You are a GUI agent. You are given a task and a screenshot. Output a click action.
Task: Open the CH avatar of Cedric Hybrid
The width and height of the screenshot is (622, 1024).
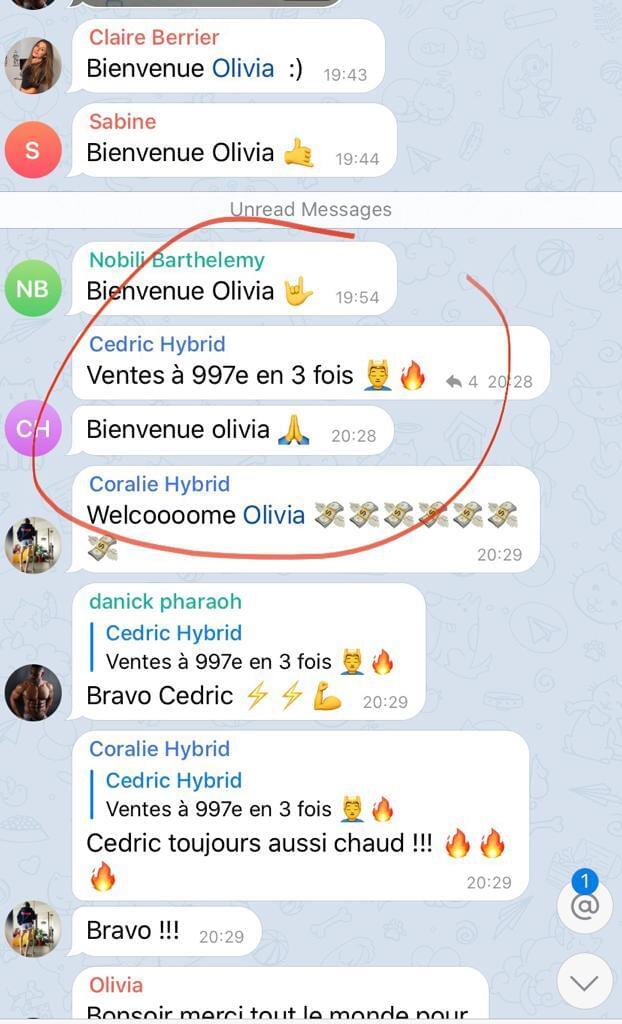pos(33,428)
